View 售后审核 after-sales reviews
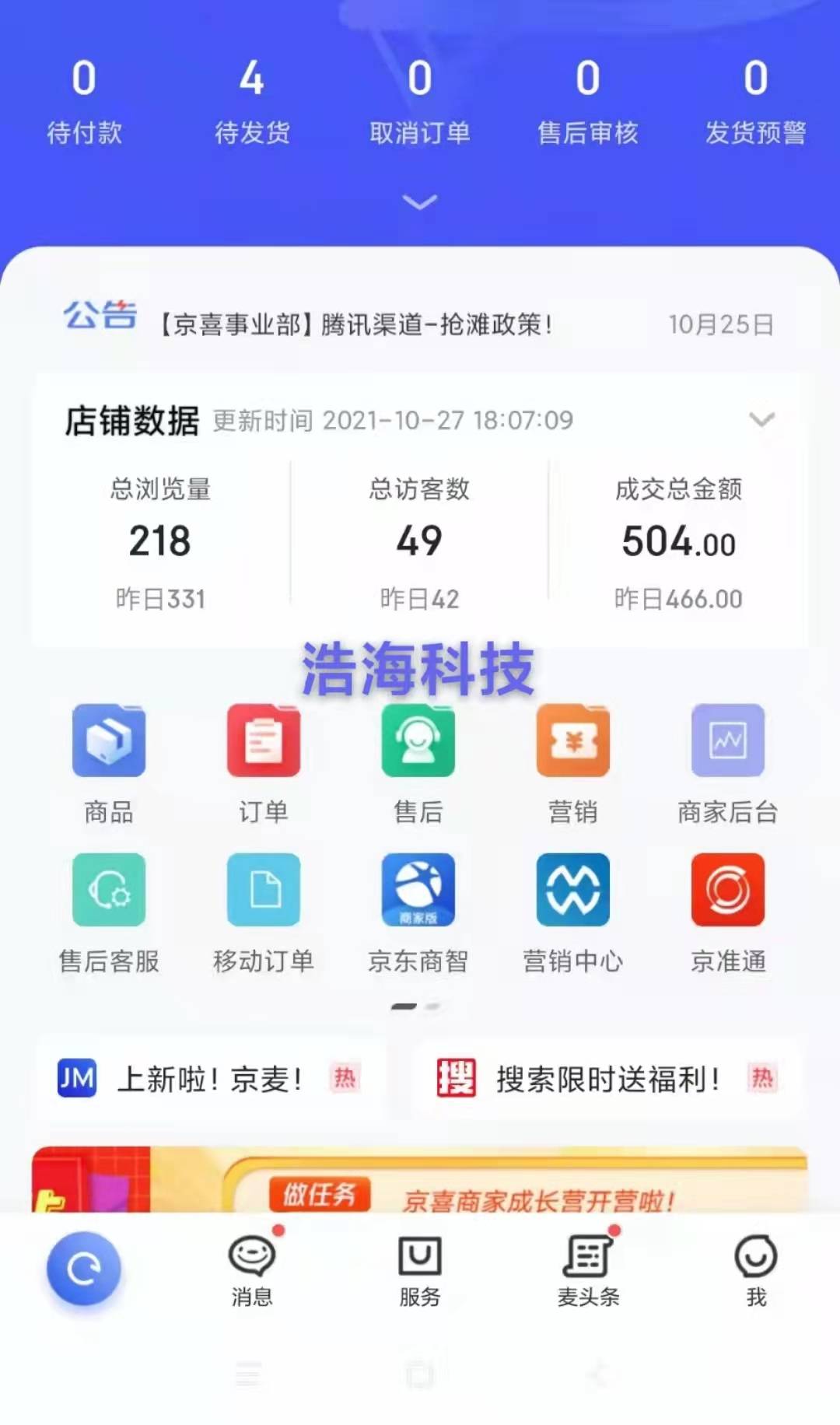The image size is (840, 1425). (588, 101)
